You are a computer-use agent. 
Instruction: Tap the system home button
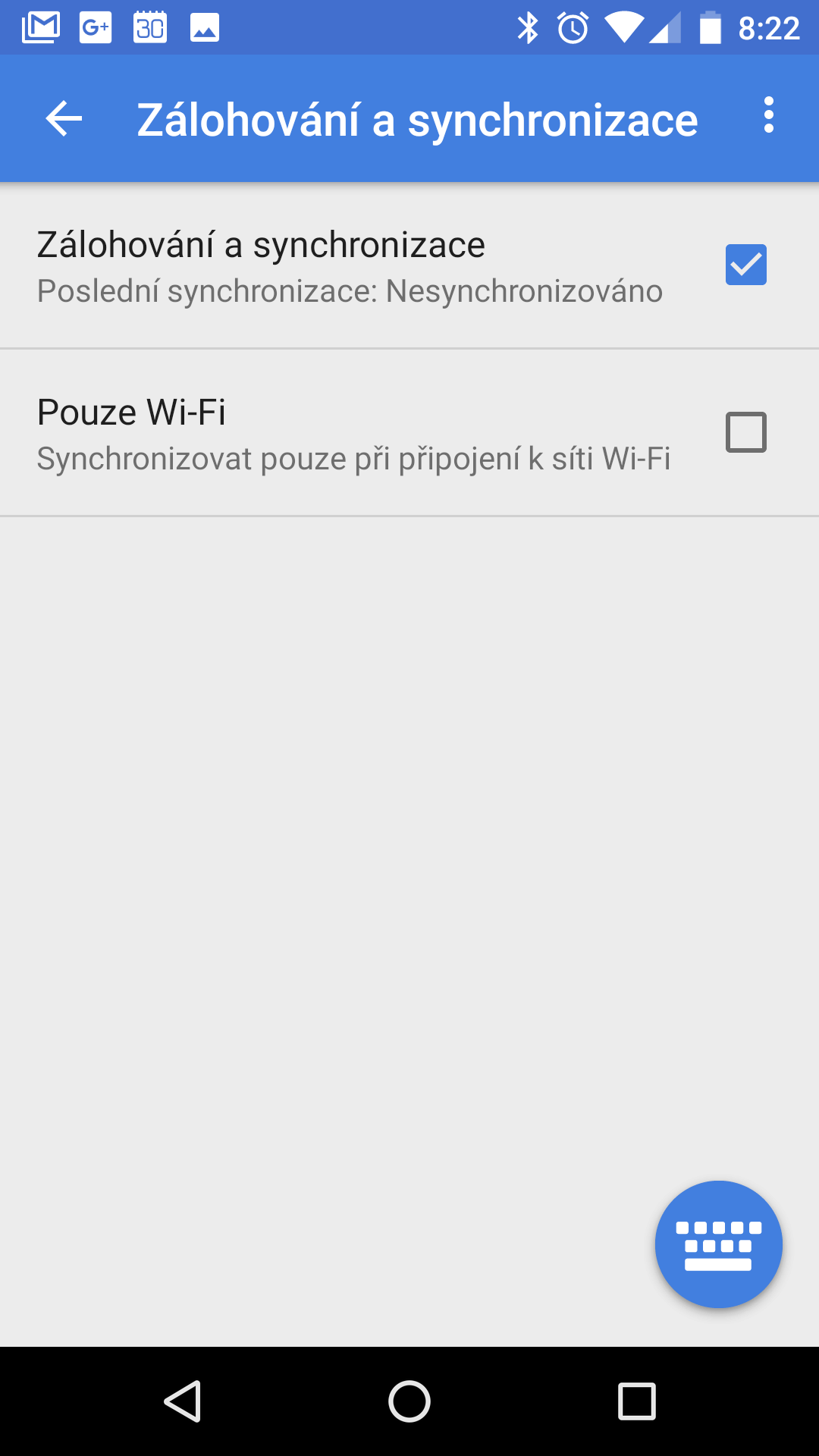(x=409, y=1401)
